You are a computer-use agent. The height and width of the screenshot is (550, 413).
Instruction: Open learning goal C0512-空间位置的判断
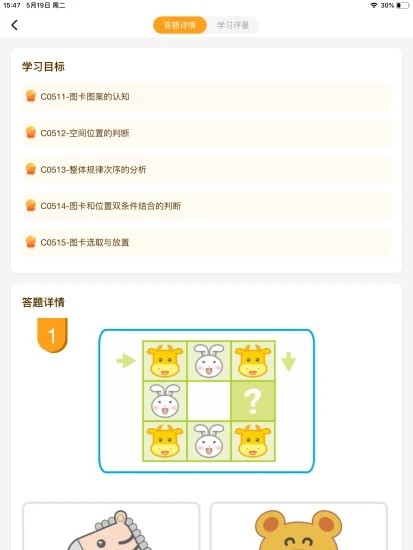pos(206,133)
